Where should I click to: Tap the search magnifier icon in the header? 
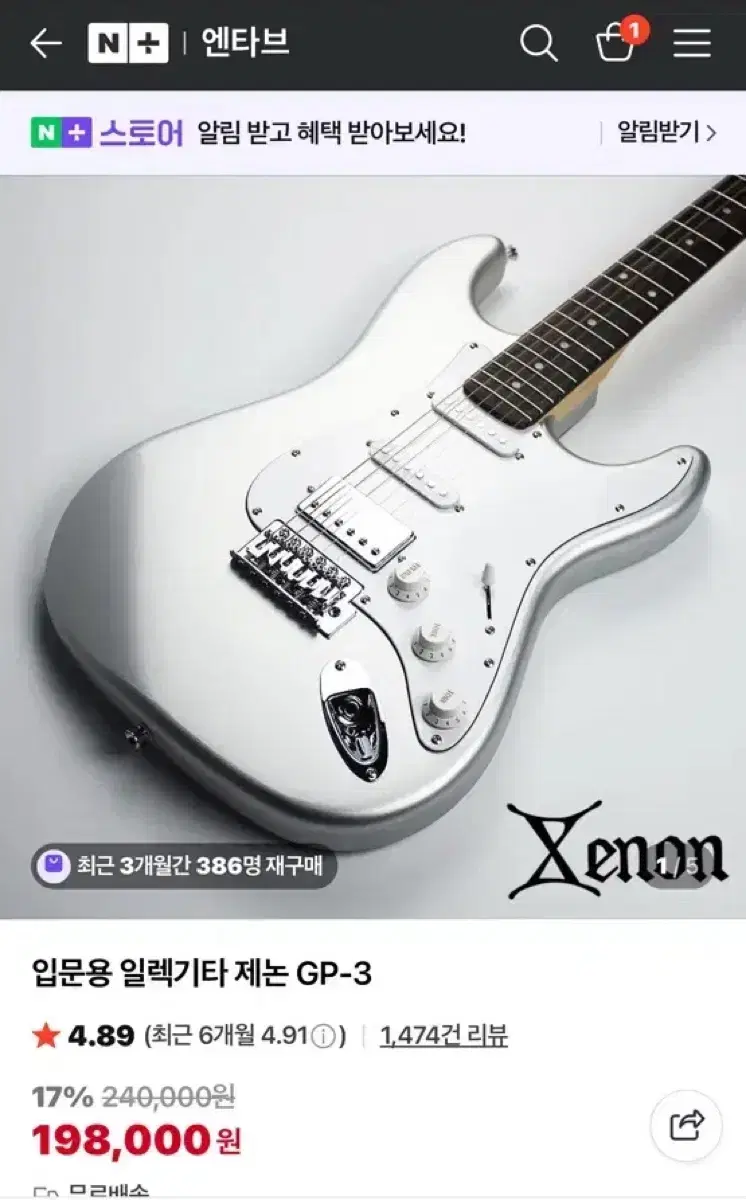(541, 44)
